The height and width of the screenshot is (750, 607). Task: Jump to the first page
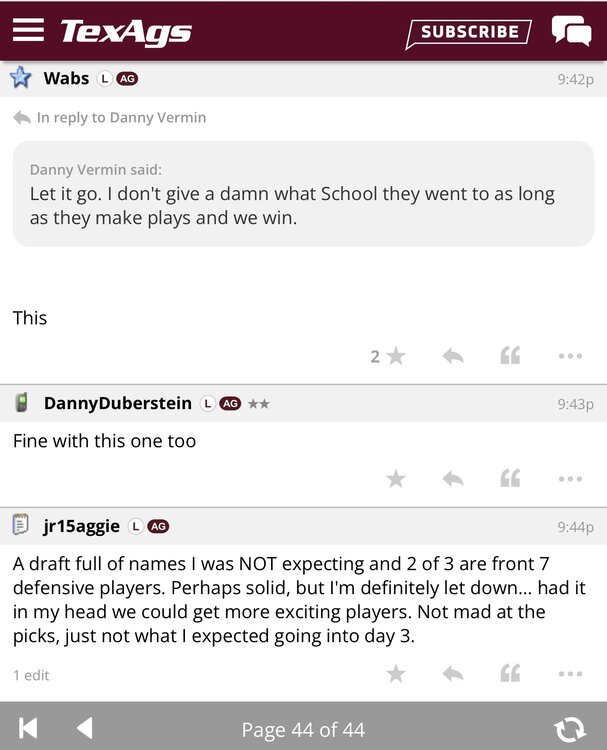(29, 728)
